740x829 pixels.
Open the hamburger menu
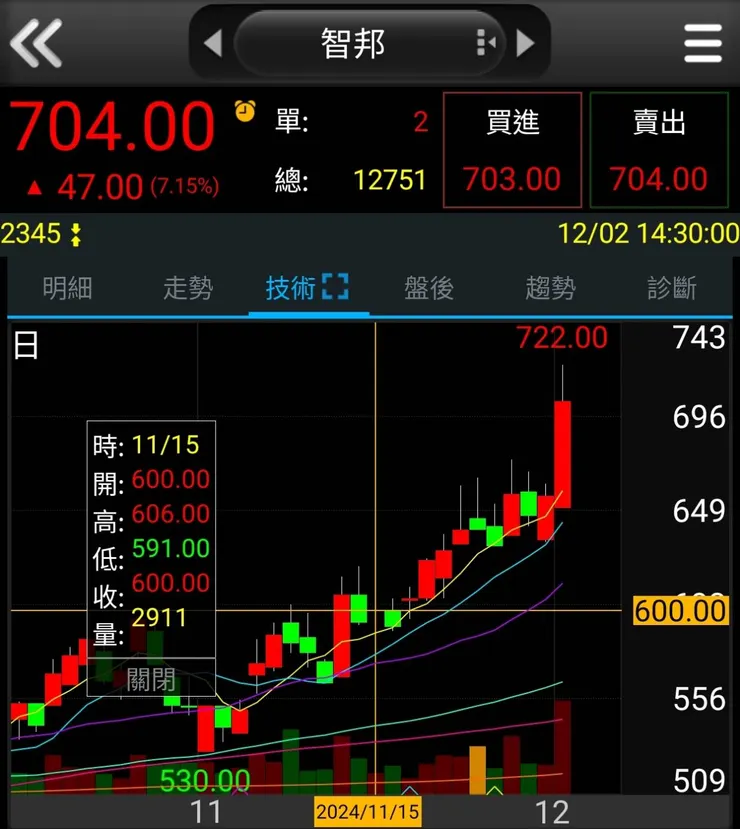coord(703,43)
